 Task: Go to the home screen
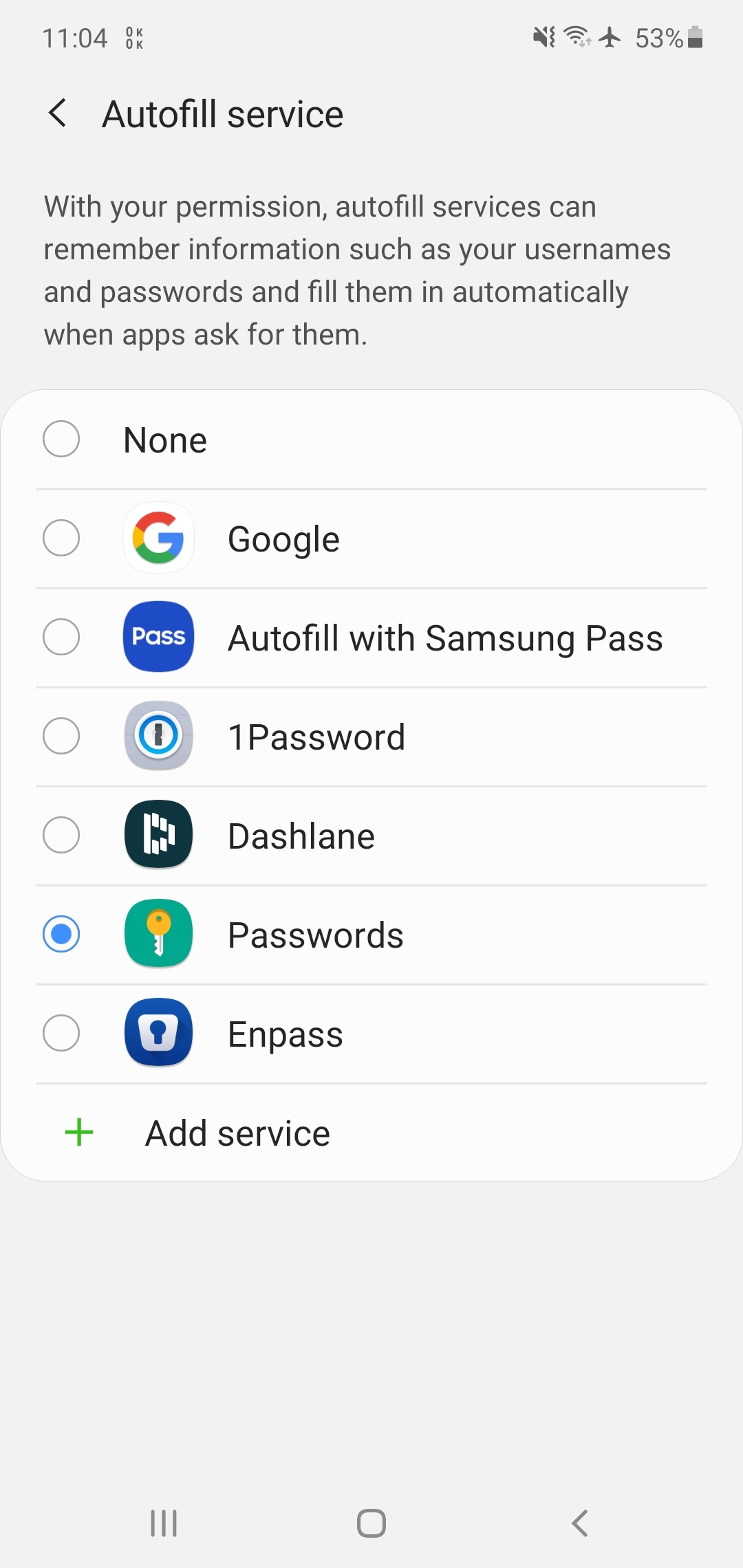[371, 1523]
